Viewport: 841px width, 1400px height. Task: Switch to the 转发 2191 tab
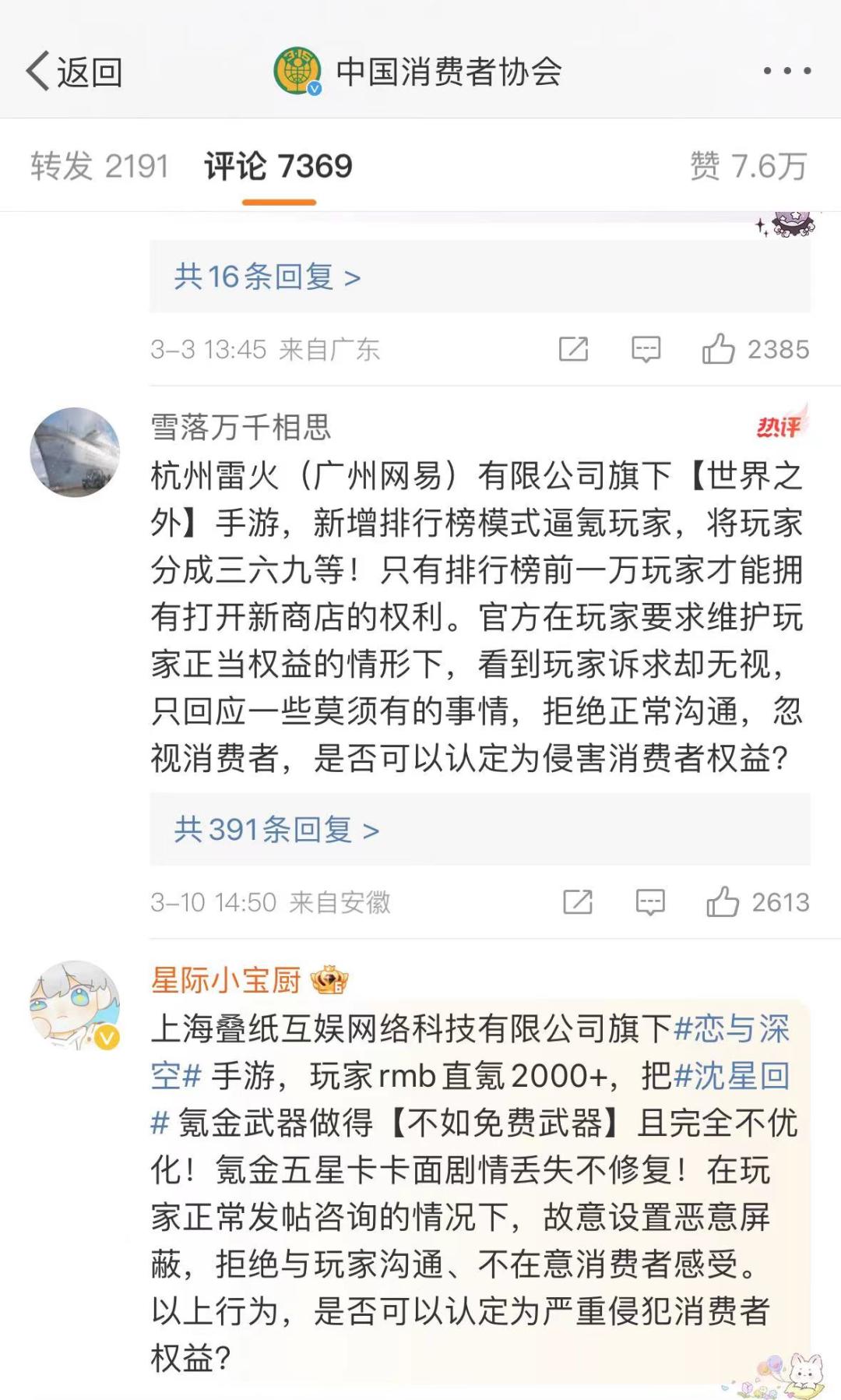tap(99, 166)
